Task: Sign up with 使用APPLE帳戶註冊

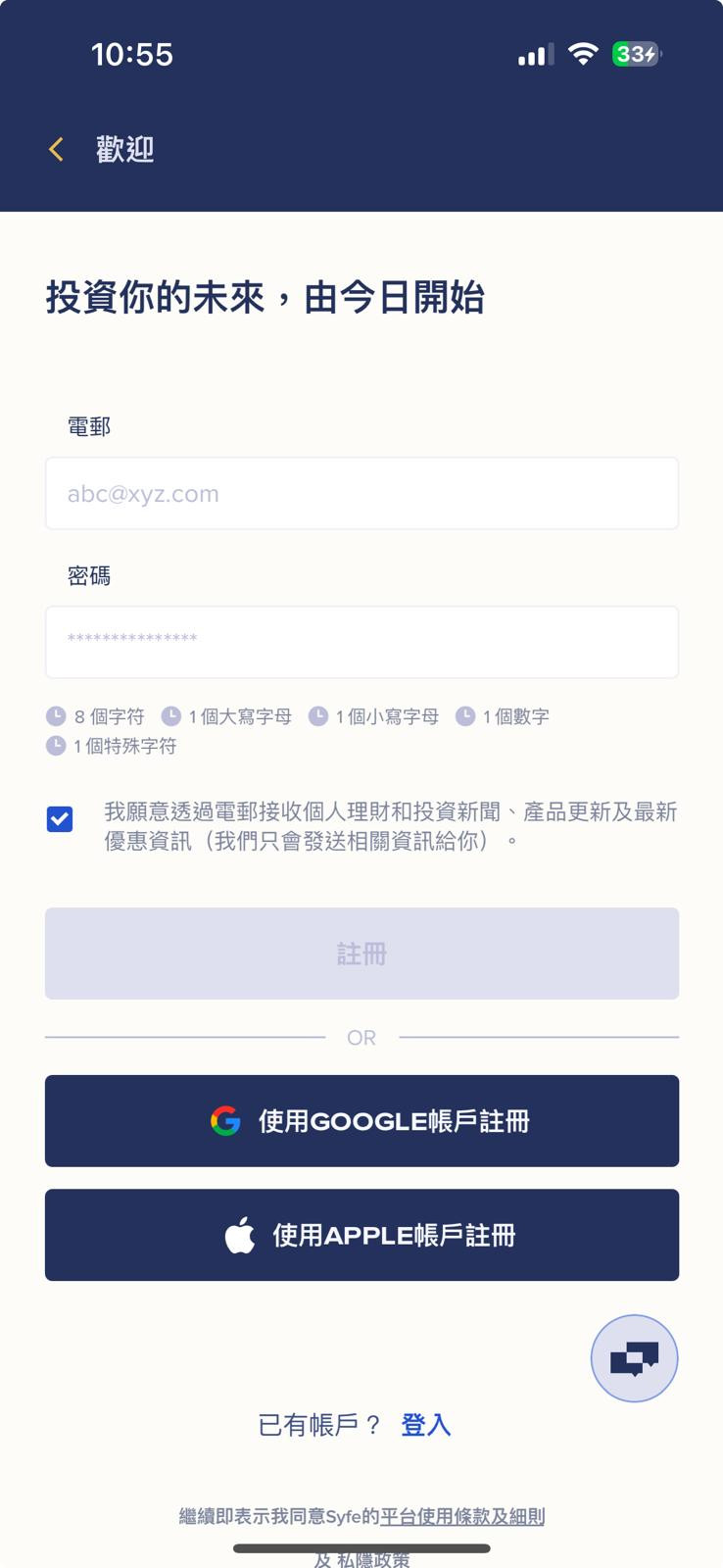Action: (x=361, y=1235)
